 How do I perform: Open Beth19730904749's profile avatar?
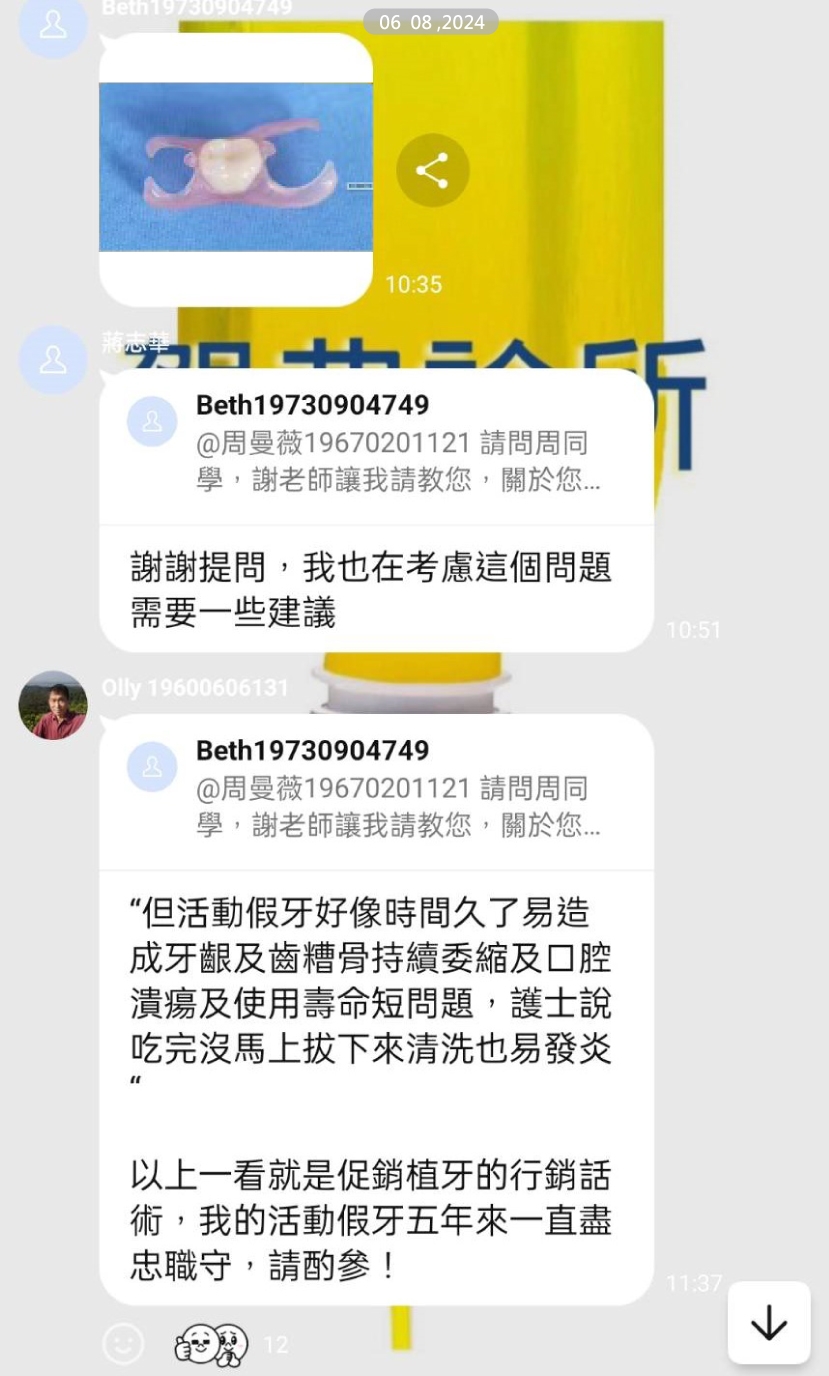pyautogui.click(x=53, y=25)
